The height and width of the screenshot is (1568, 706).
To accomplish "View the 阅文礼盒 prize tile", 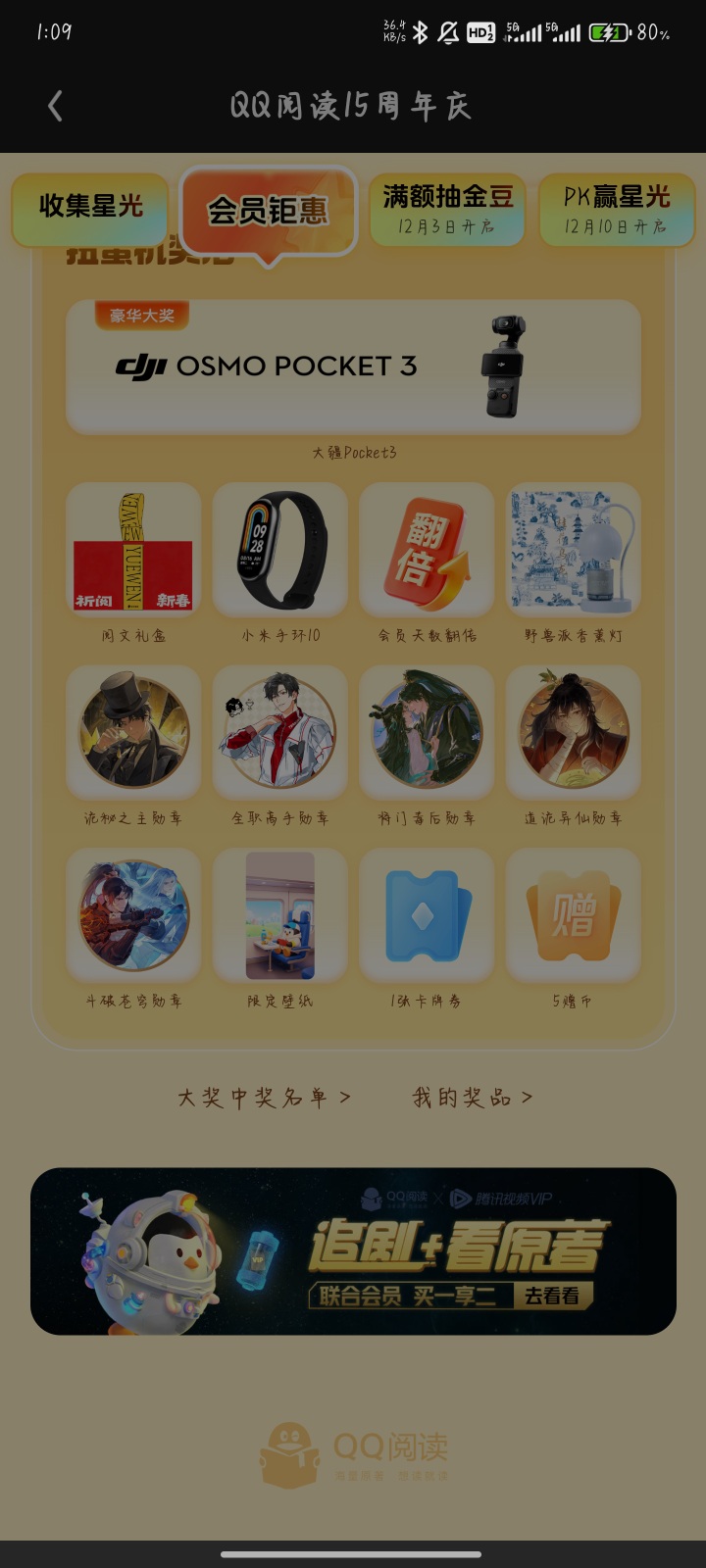I will point(133,551).
